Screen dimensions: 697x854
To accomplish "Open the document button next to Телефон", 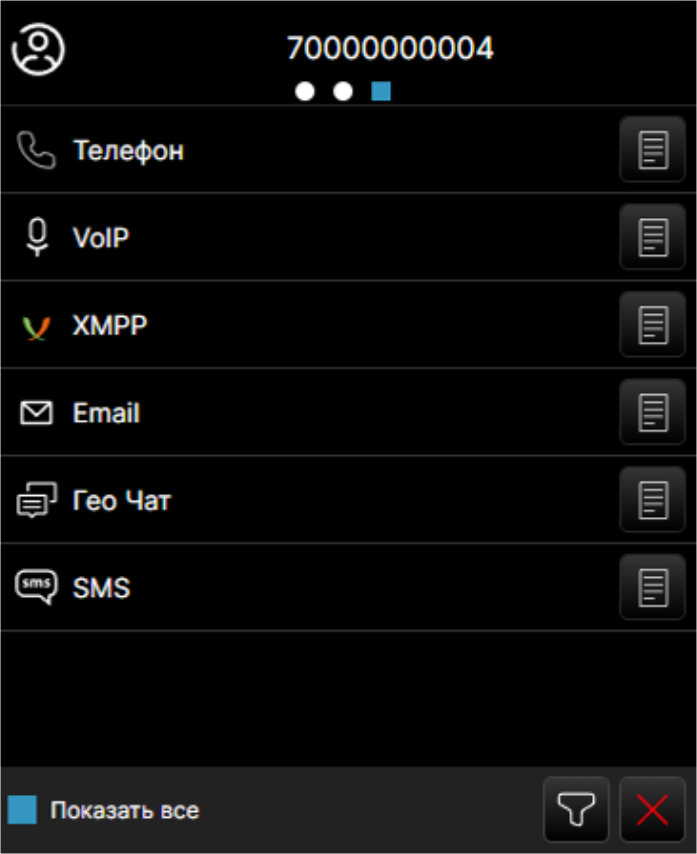I will tap(652, 150).
